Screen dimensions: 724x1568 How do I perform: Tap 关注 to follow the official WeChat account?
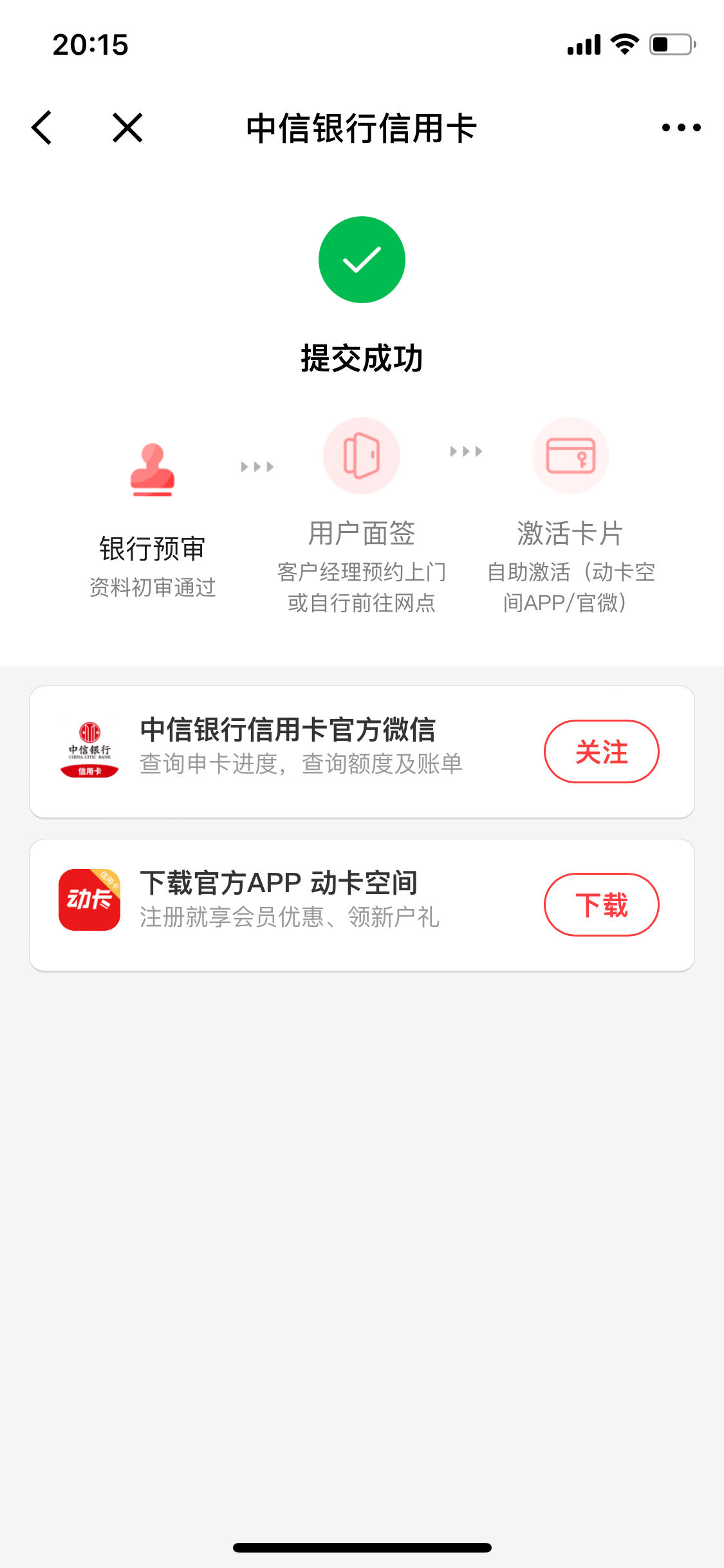(601, 751)
